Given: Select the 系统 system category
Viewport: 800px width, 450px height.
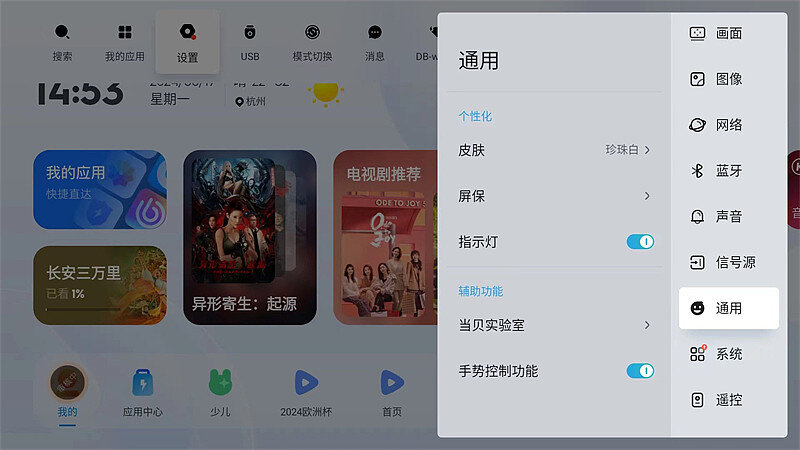Looking at the screenshot, I should click(x=728, y=354).
